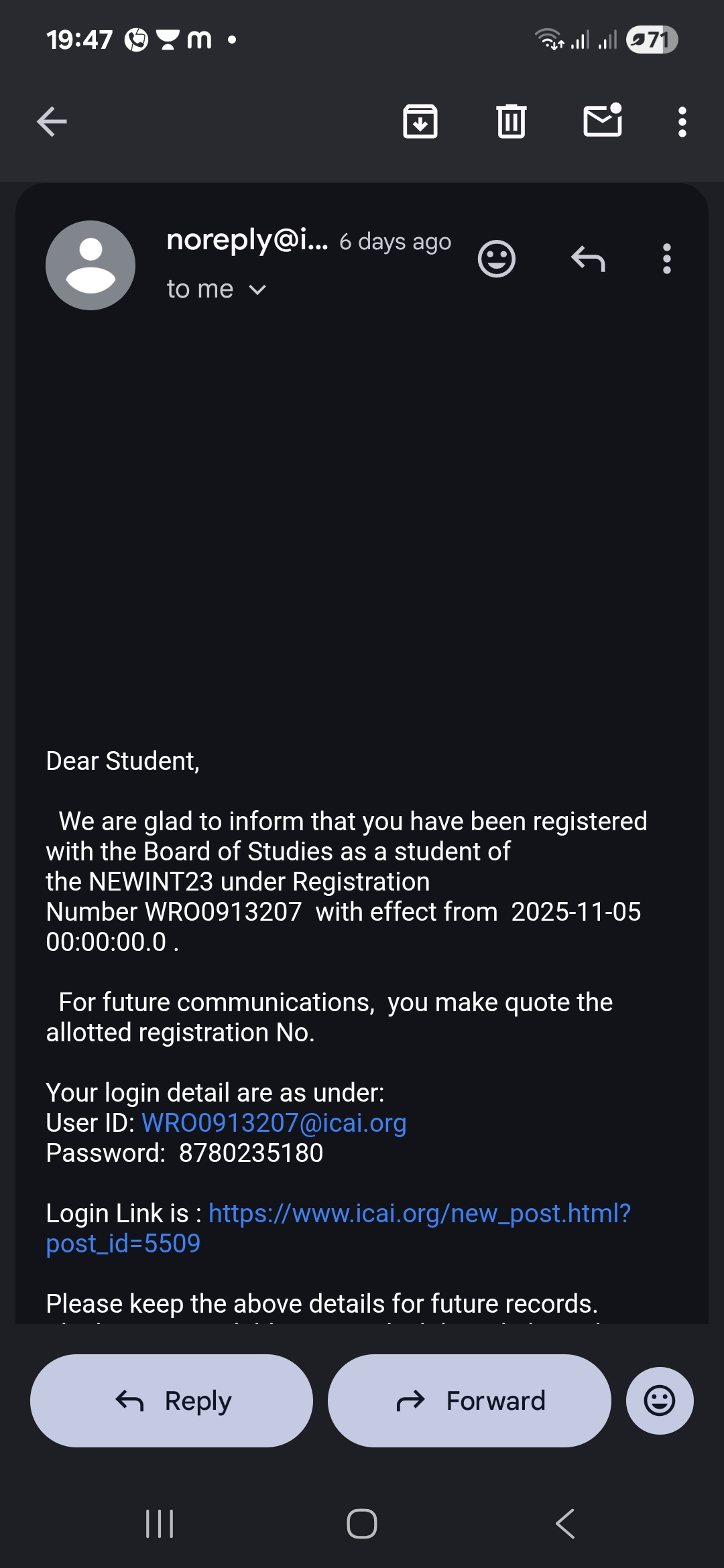
Task: Go back to the inbox
Action: [x=52, y=121]
